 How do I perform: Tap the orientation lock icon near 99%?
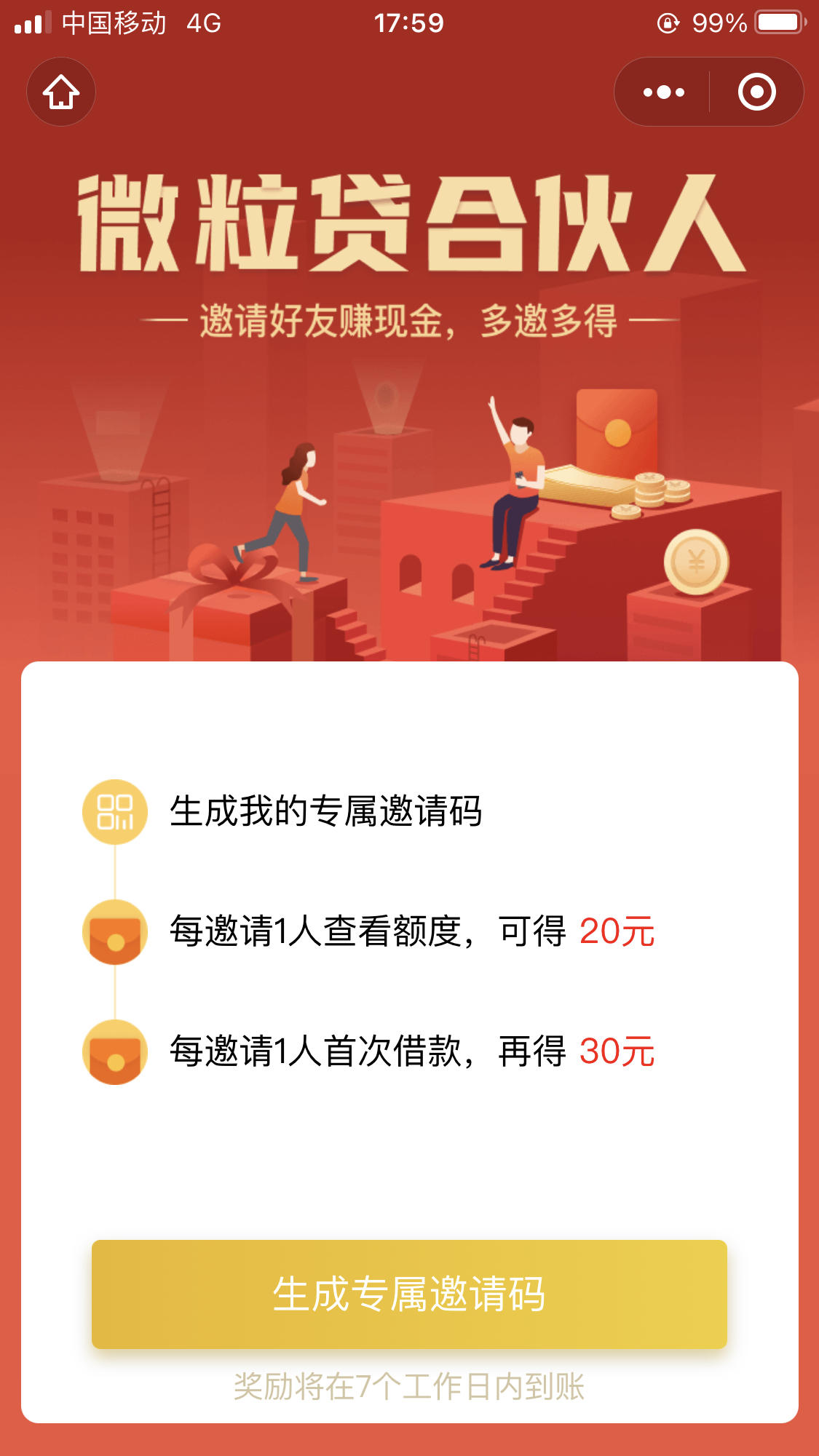point(670,23)
